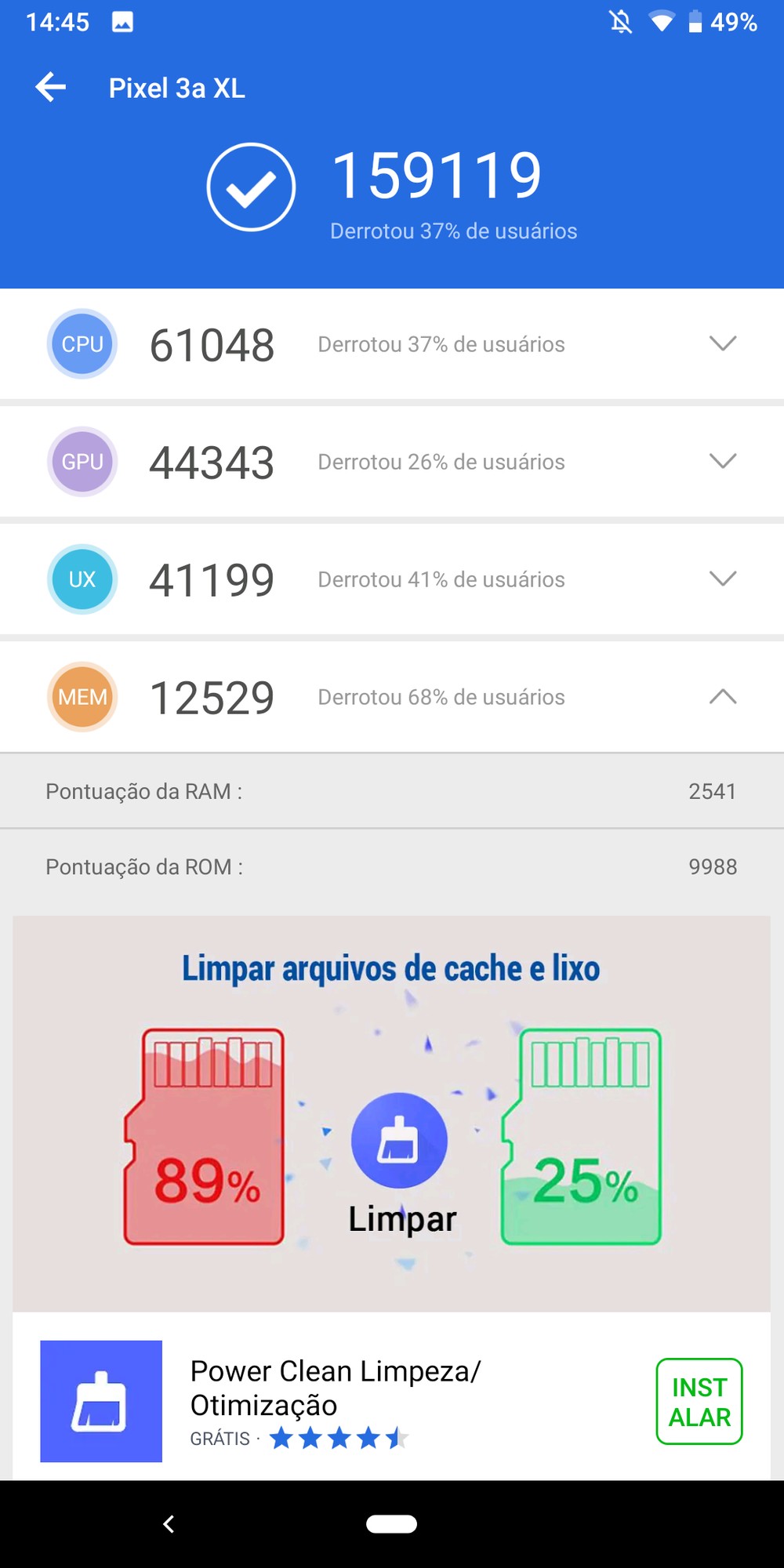Tap the system back button

(169, 1523)
